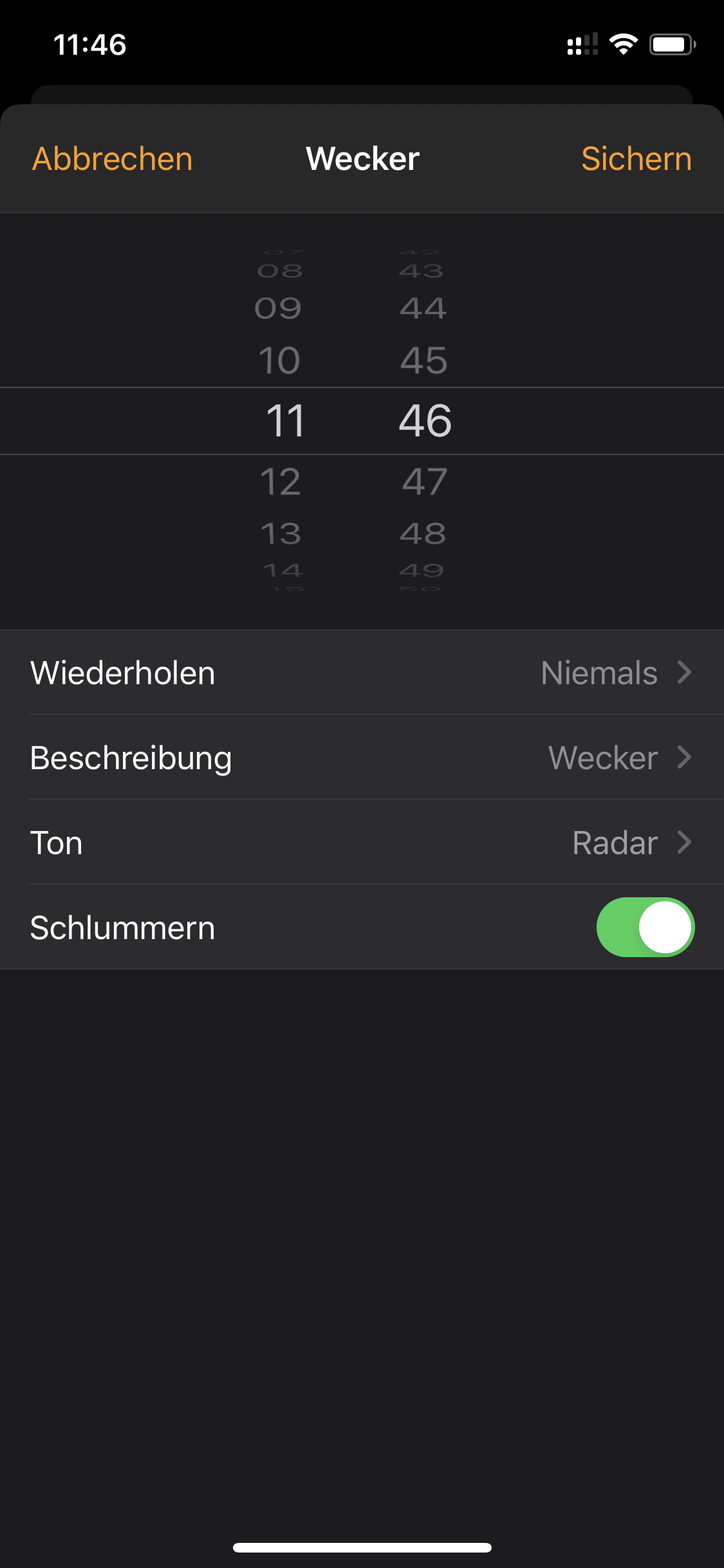Viewport: 724px width, 1568px height.
Task: Tap Abbrechen to cancel the alarm
Action: [x=113, y=159]
